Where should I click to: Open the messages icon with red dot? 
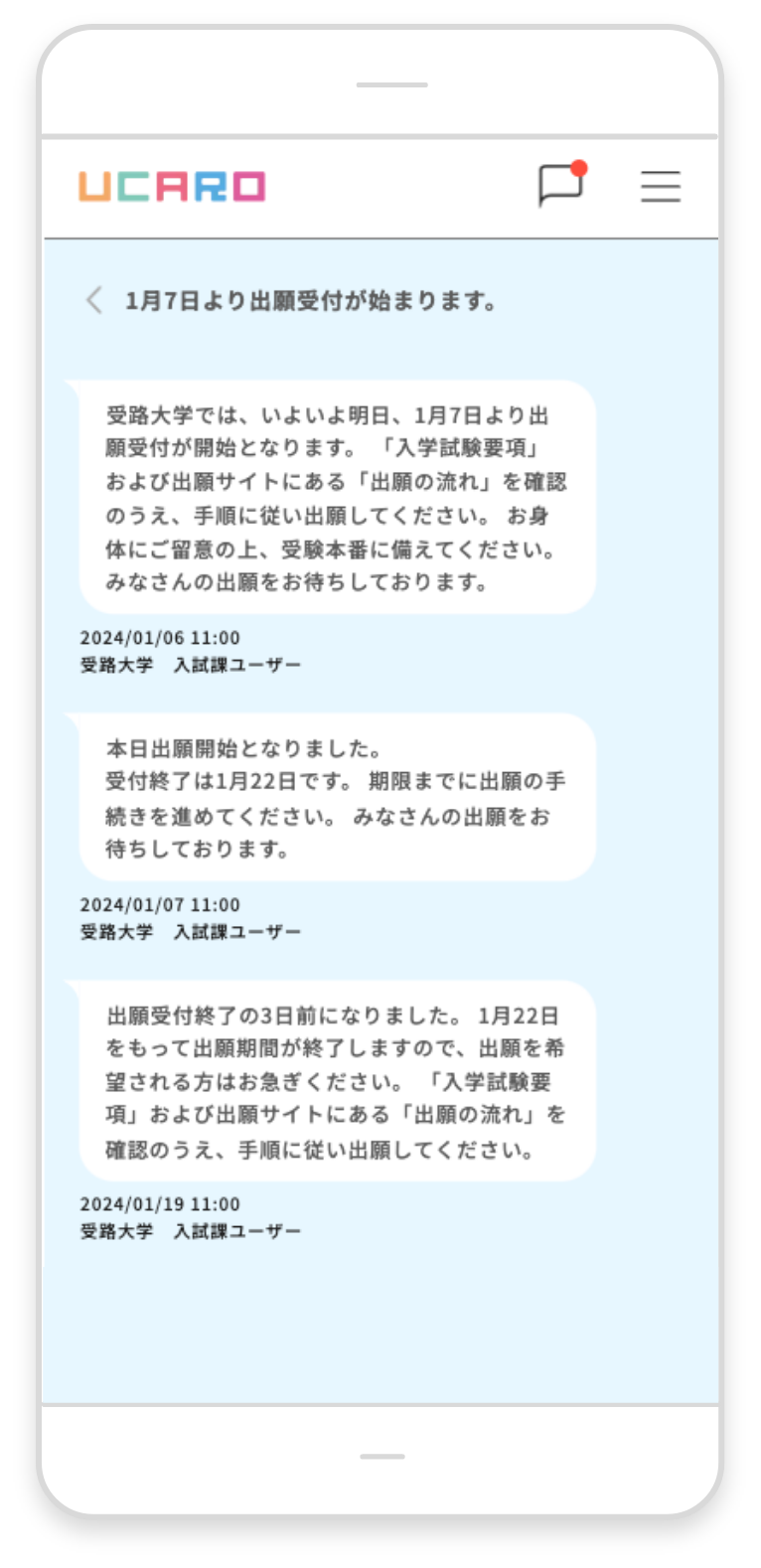(560, 185)
